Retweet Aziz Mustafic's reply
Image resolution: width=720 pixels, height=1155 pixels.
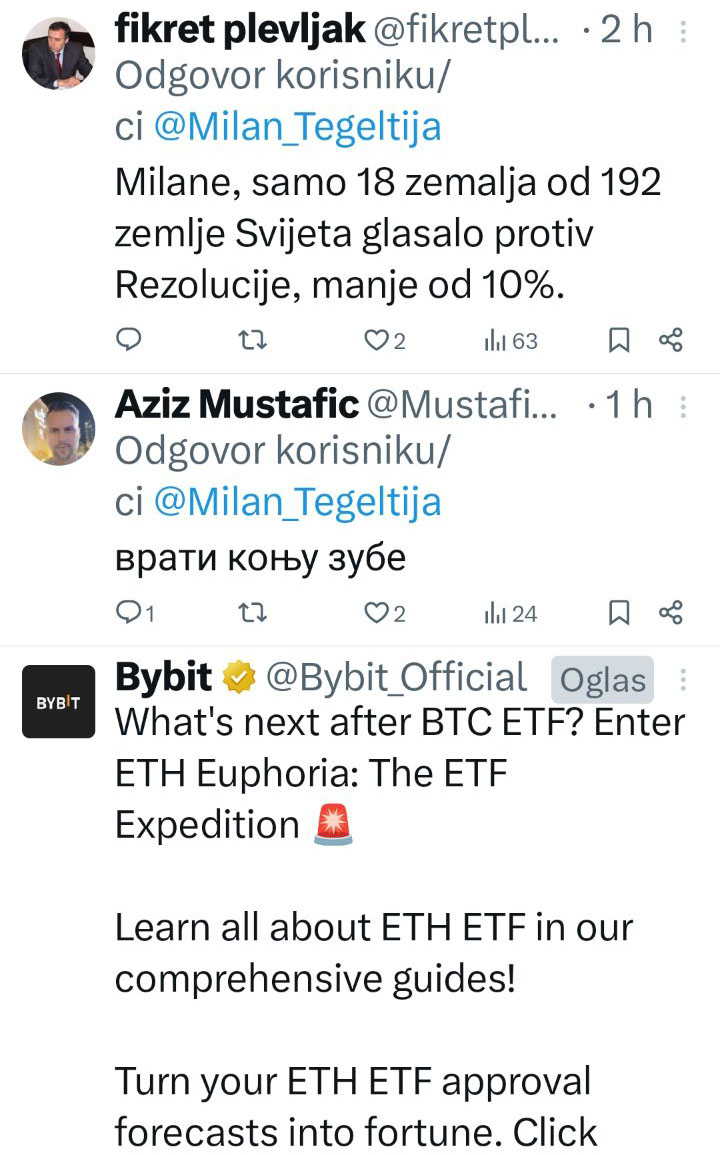253,613
